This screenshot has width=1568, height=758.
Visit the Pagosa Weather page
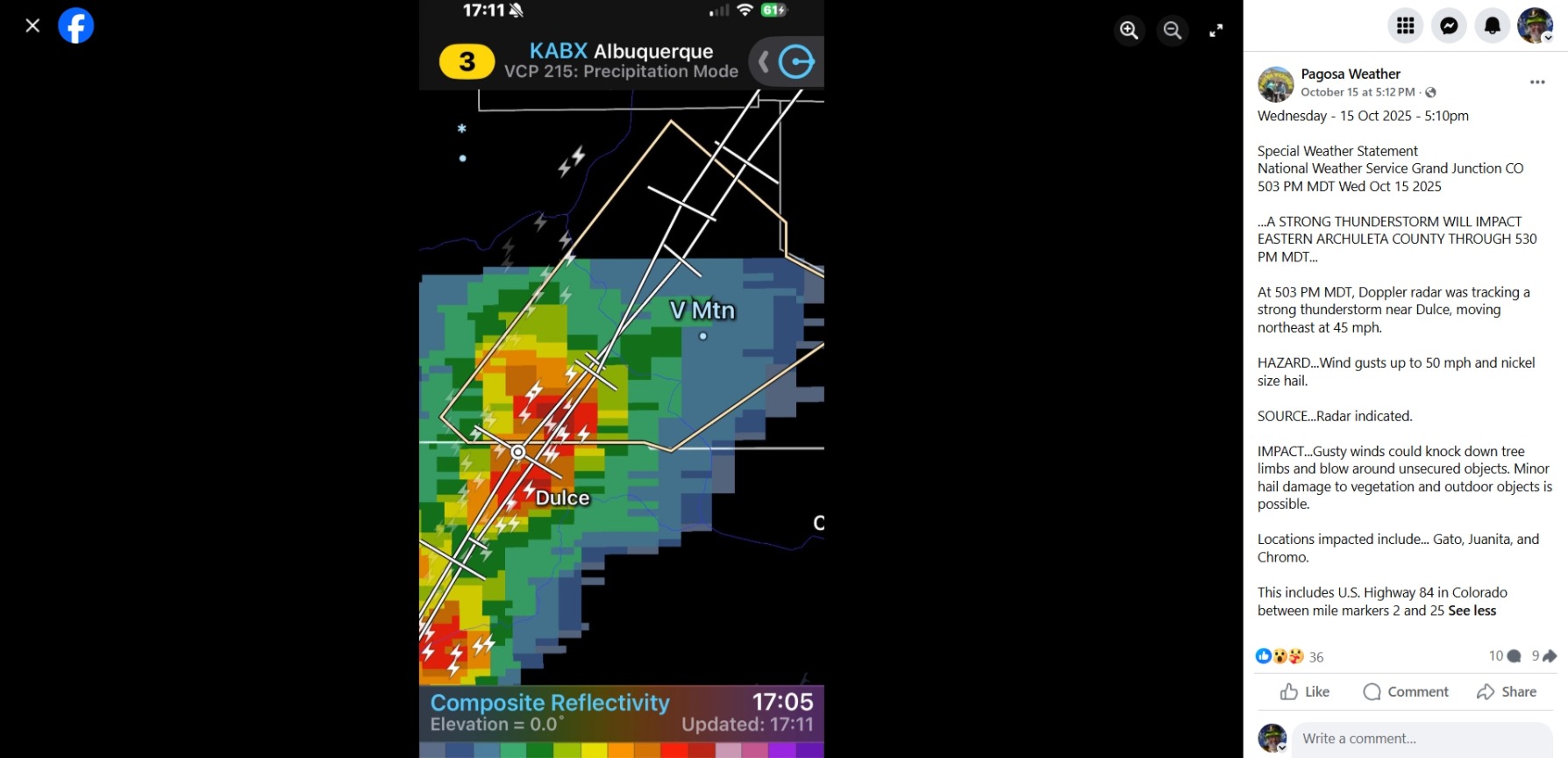(1350, 74)
